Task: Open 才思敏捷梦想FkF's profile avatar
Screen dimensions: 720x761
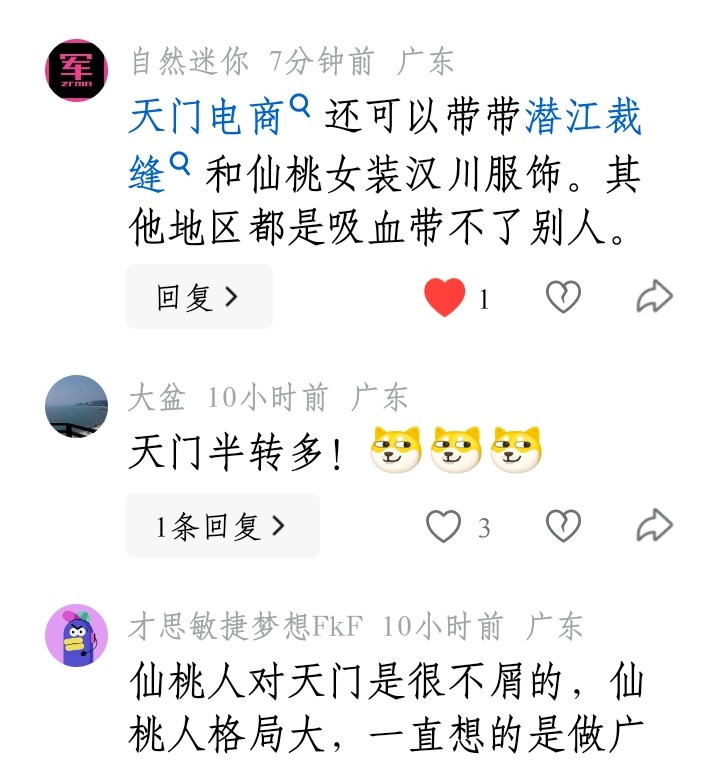Action: point(76,636)
